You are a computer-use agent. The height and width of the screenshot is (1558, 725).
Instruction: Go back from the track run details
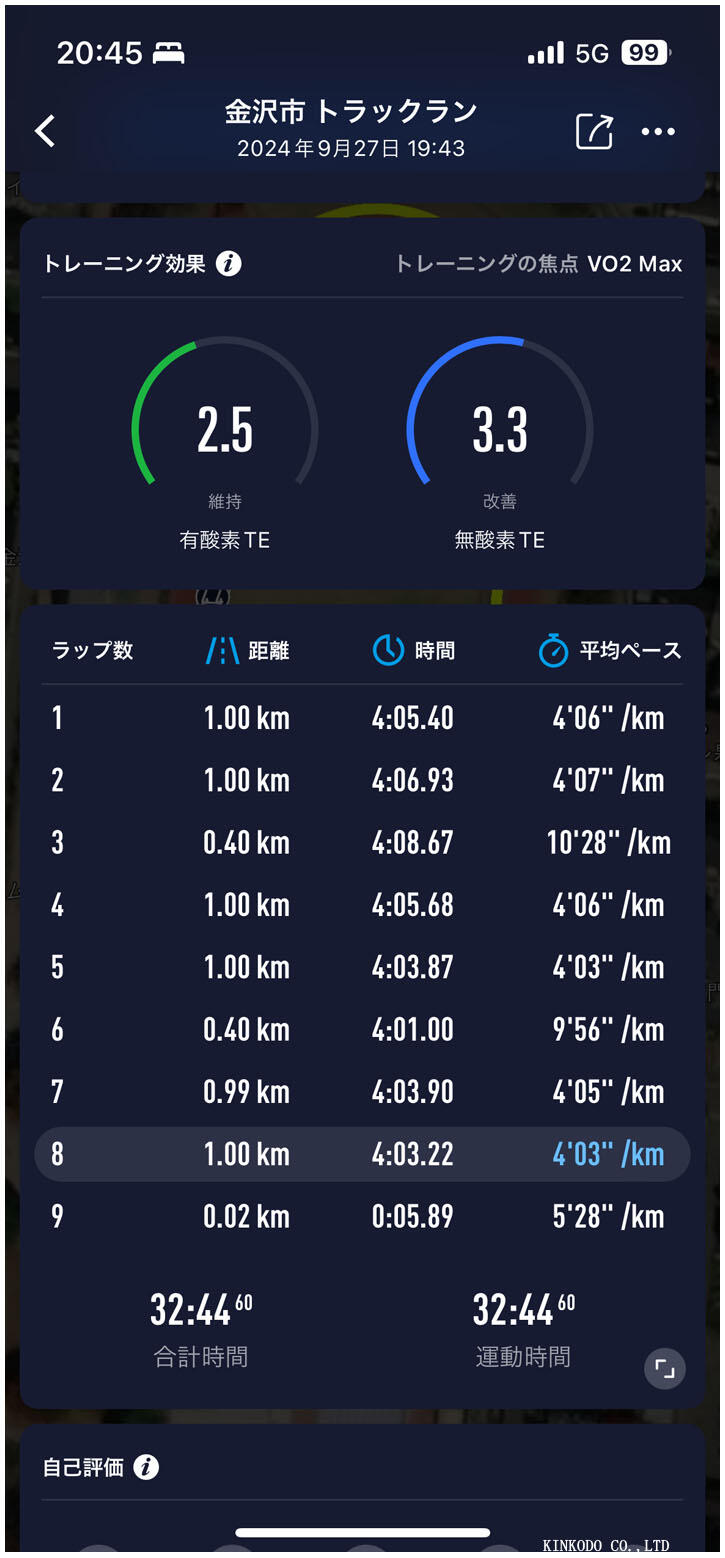45,131
